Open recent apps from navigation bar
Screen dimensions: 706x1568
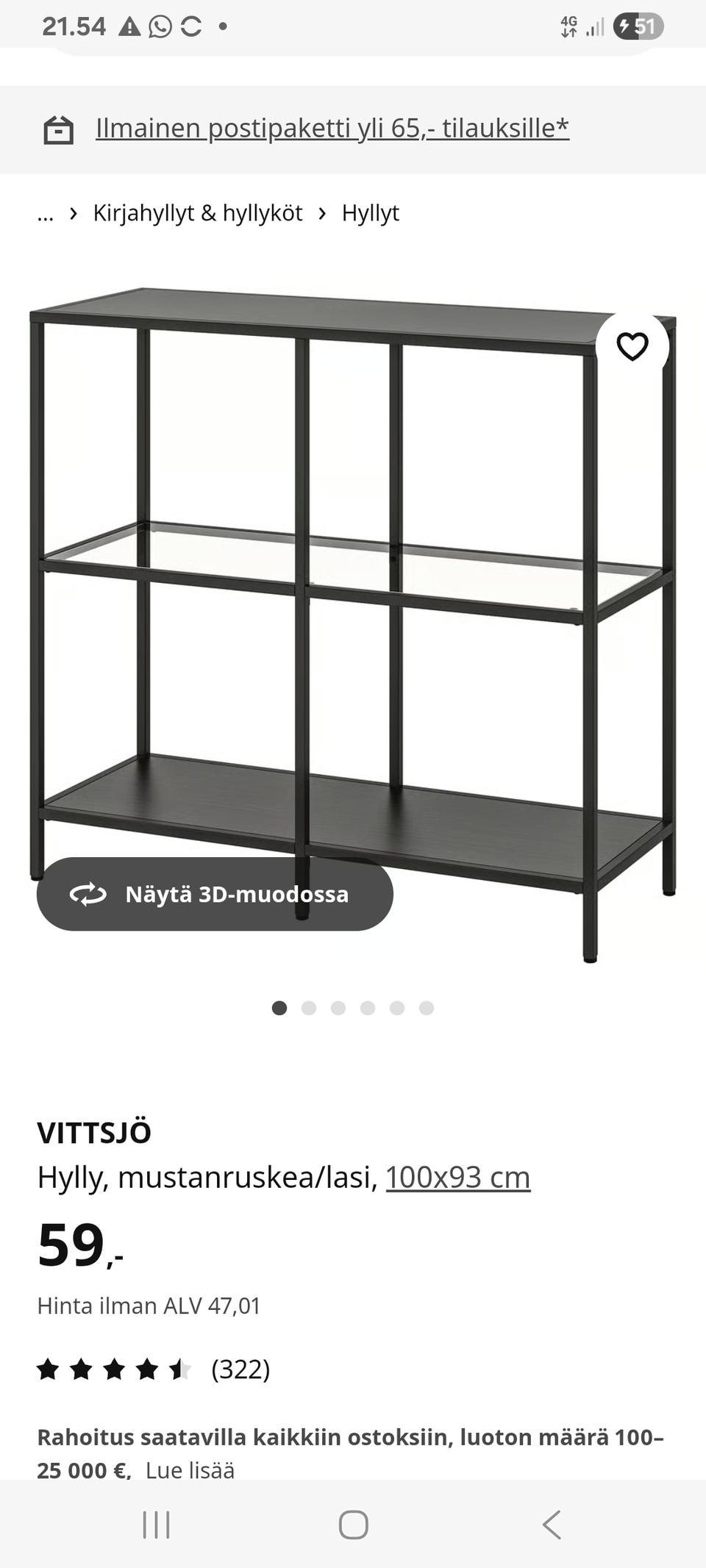tap(156, 1525)
